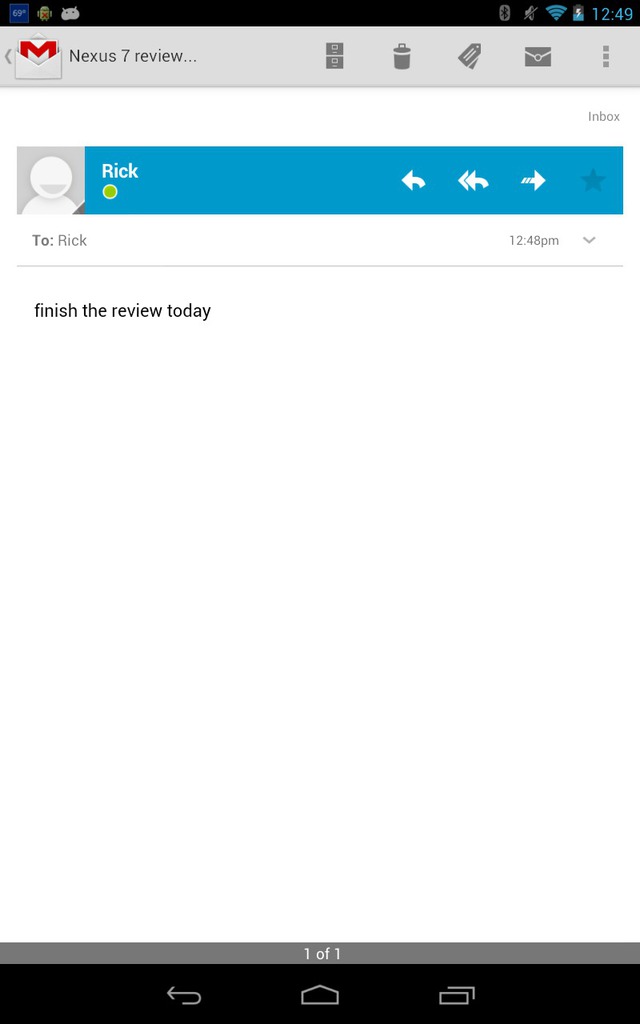Open Rick's contact photo
Screen dimensions: 640x1024
pyautogui.click(x=51, y=180)
